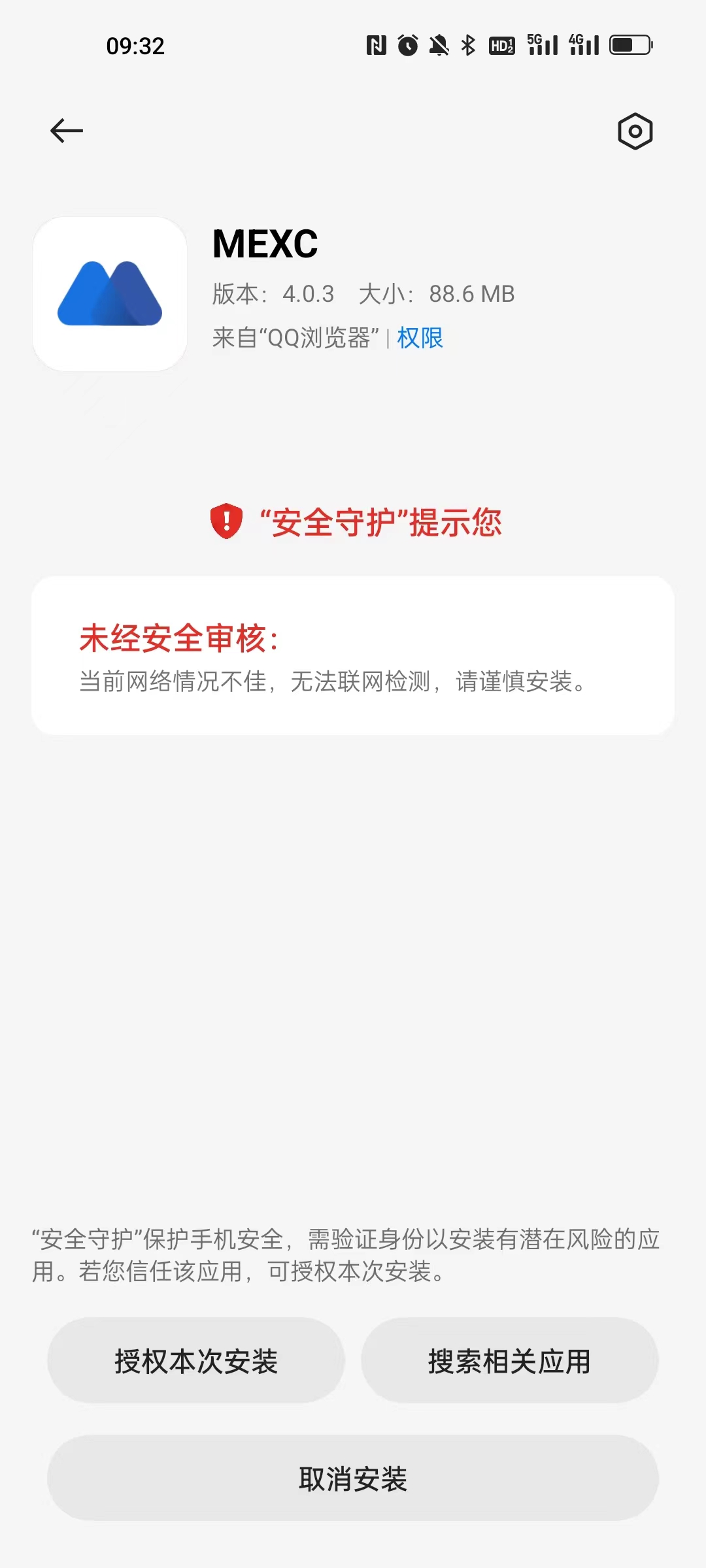Cancel installation with 取消安装
Image resolution: width=706 pixels, height=1568 pixels.
click(353, 1479)
